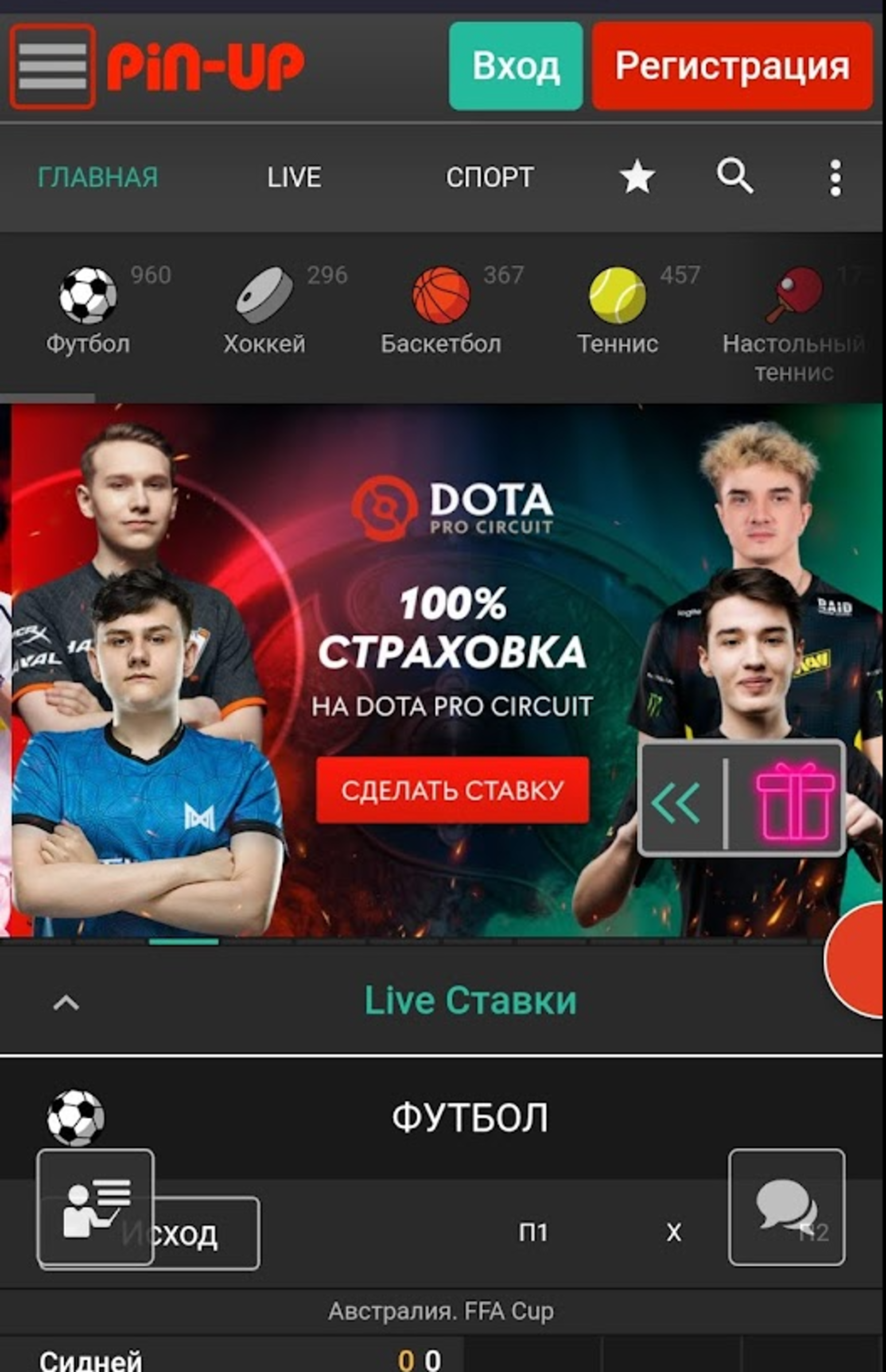Select the Настольный теннис category

tap(794, 322)
